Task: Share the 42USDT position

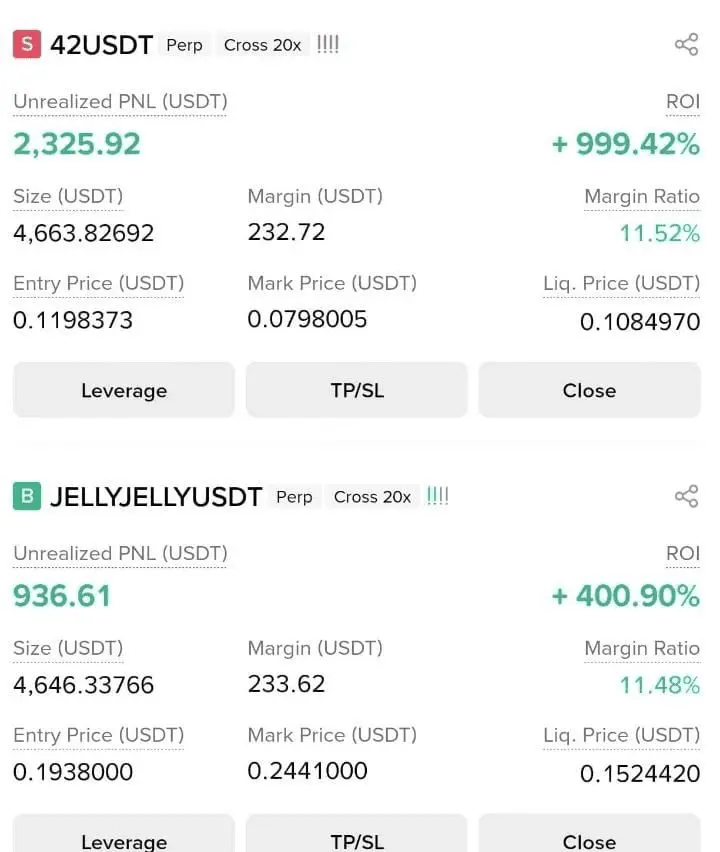Action: 686,44
